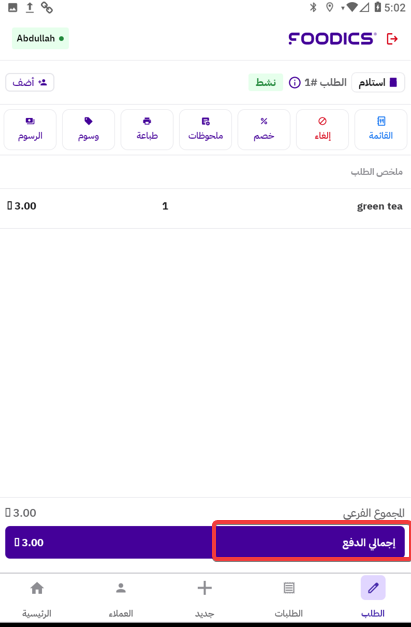
Task: Go to العملاء customers tab
Action: pyautogui.click(x=121, y=597)
